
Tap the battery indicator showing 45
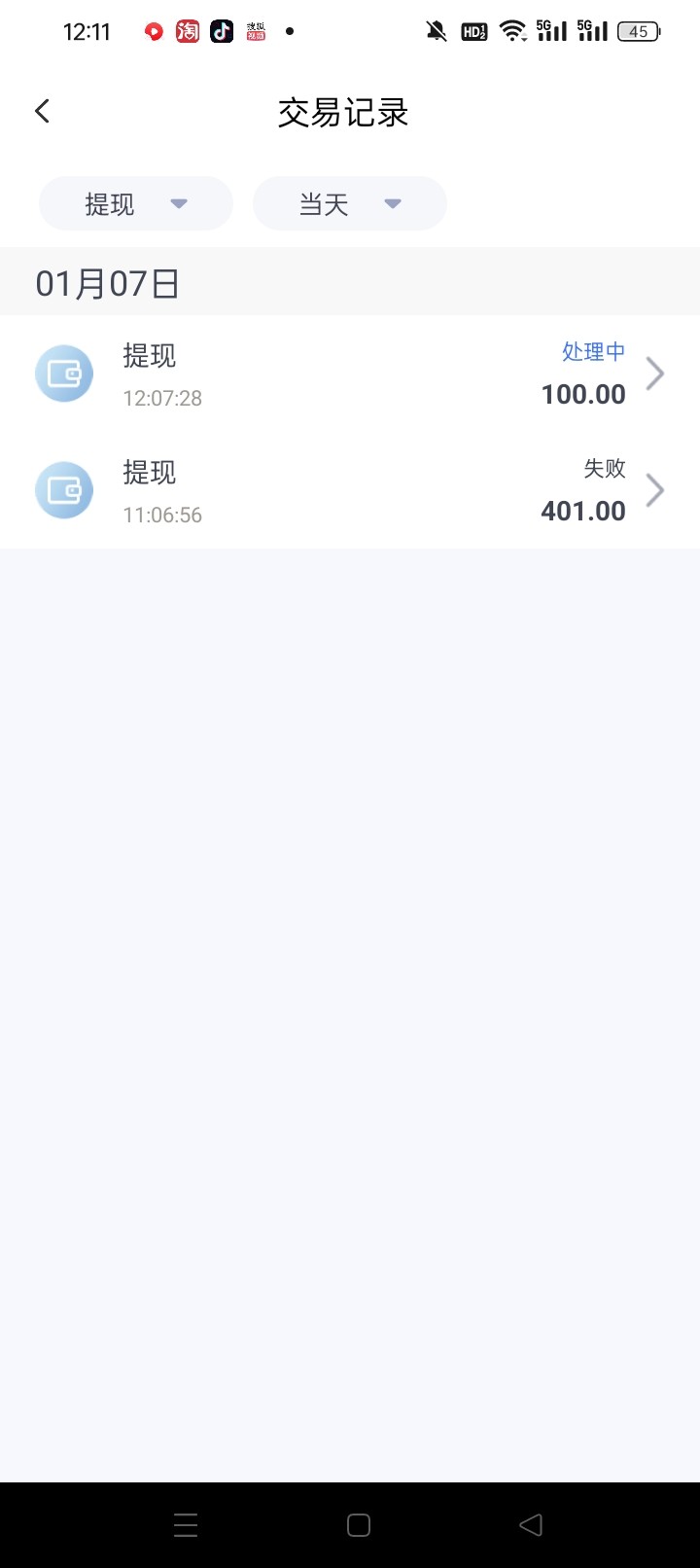coord(639,30)
